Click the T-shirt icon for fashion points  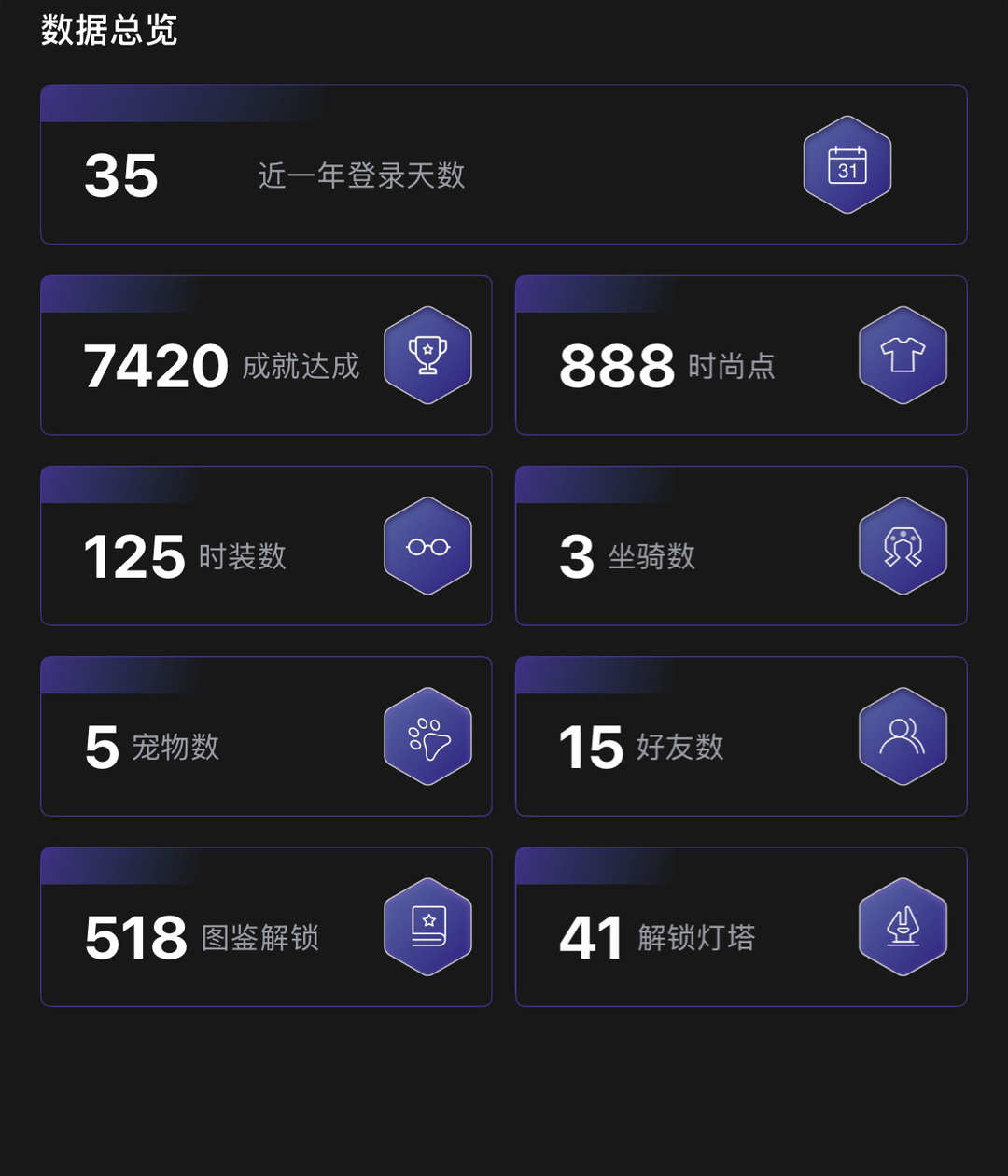pos(903,356)
